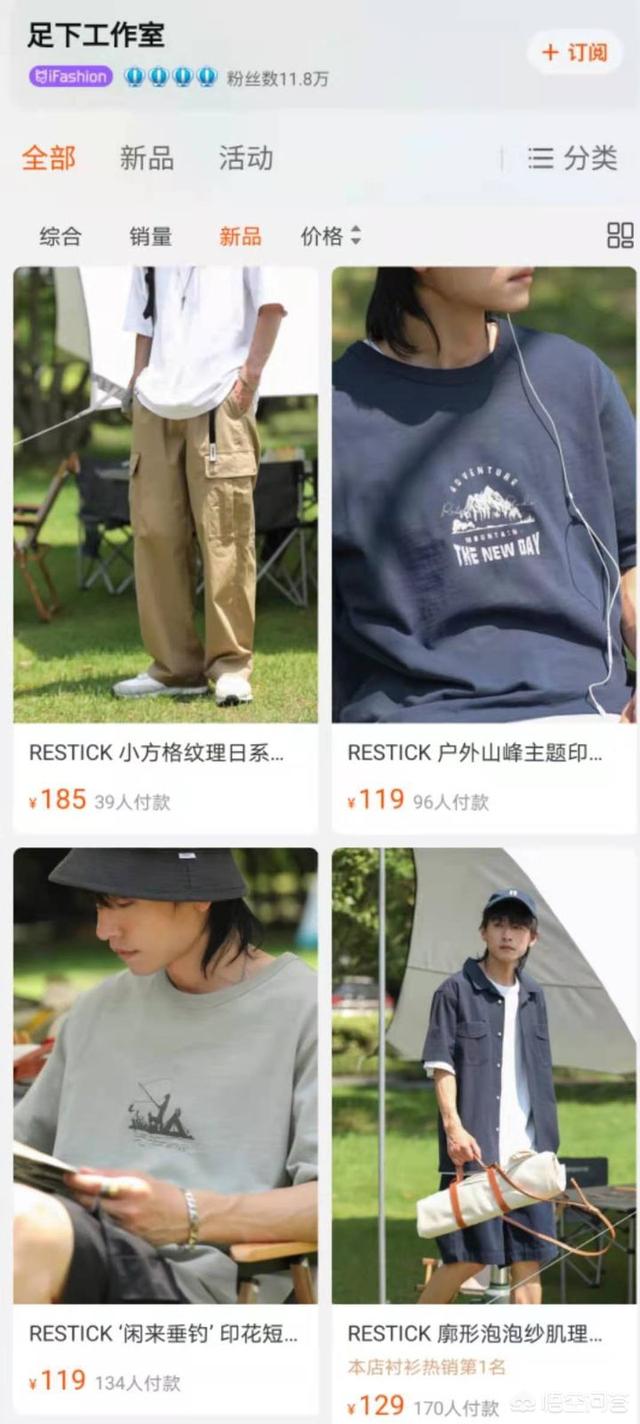Open the 活动 tab
The image size is (640, 1424).
click(x=246, y=158)
